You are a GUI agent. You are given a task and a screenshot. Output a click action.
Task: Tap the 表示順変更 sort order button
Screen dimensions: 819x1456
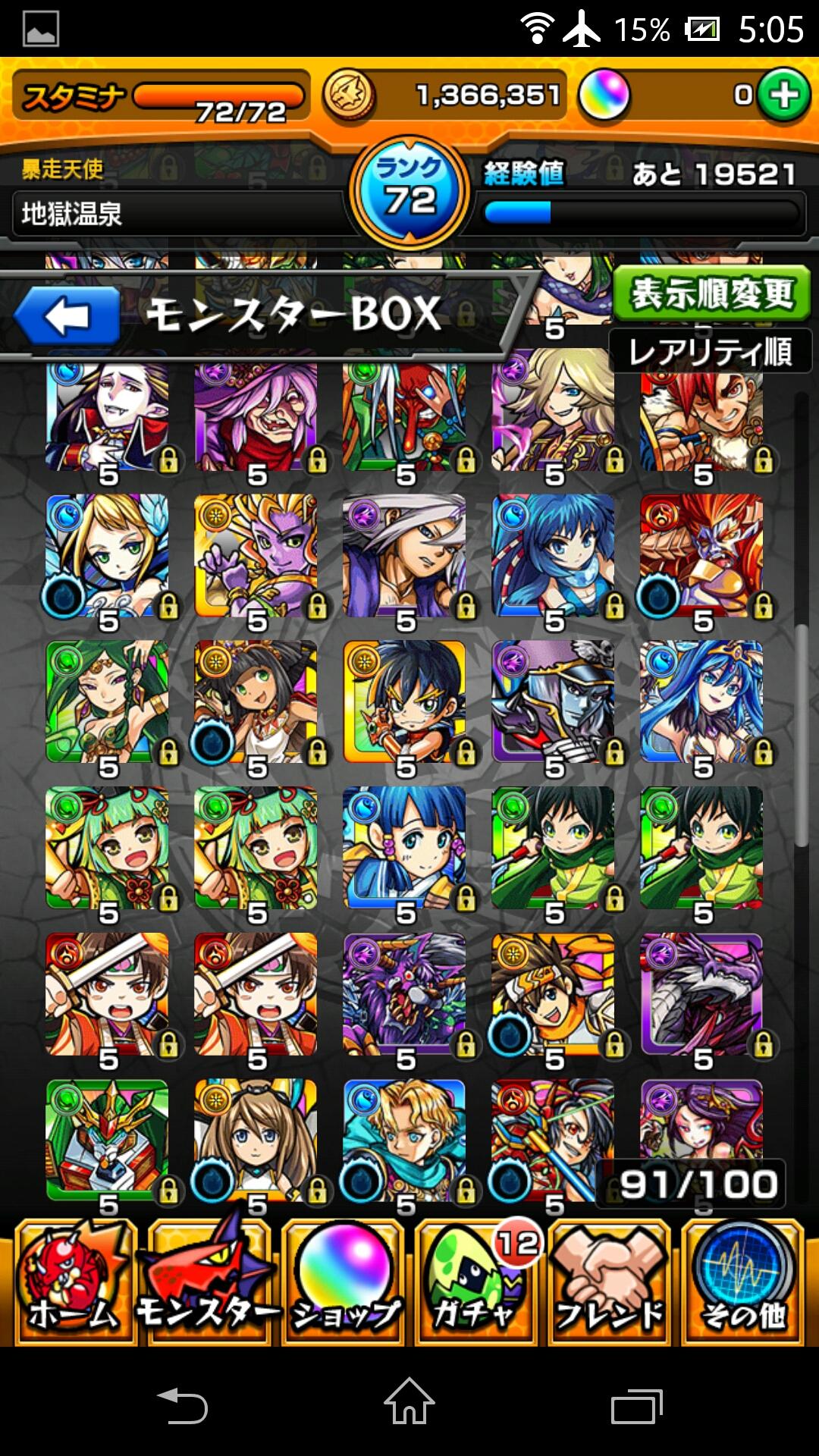point(711,293)
